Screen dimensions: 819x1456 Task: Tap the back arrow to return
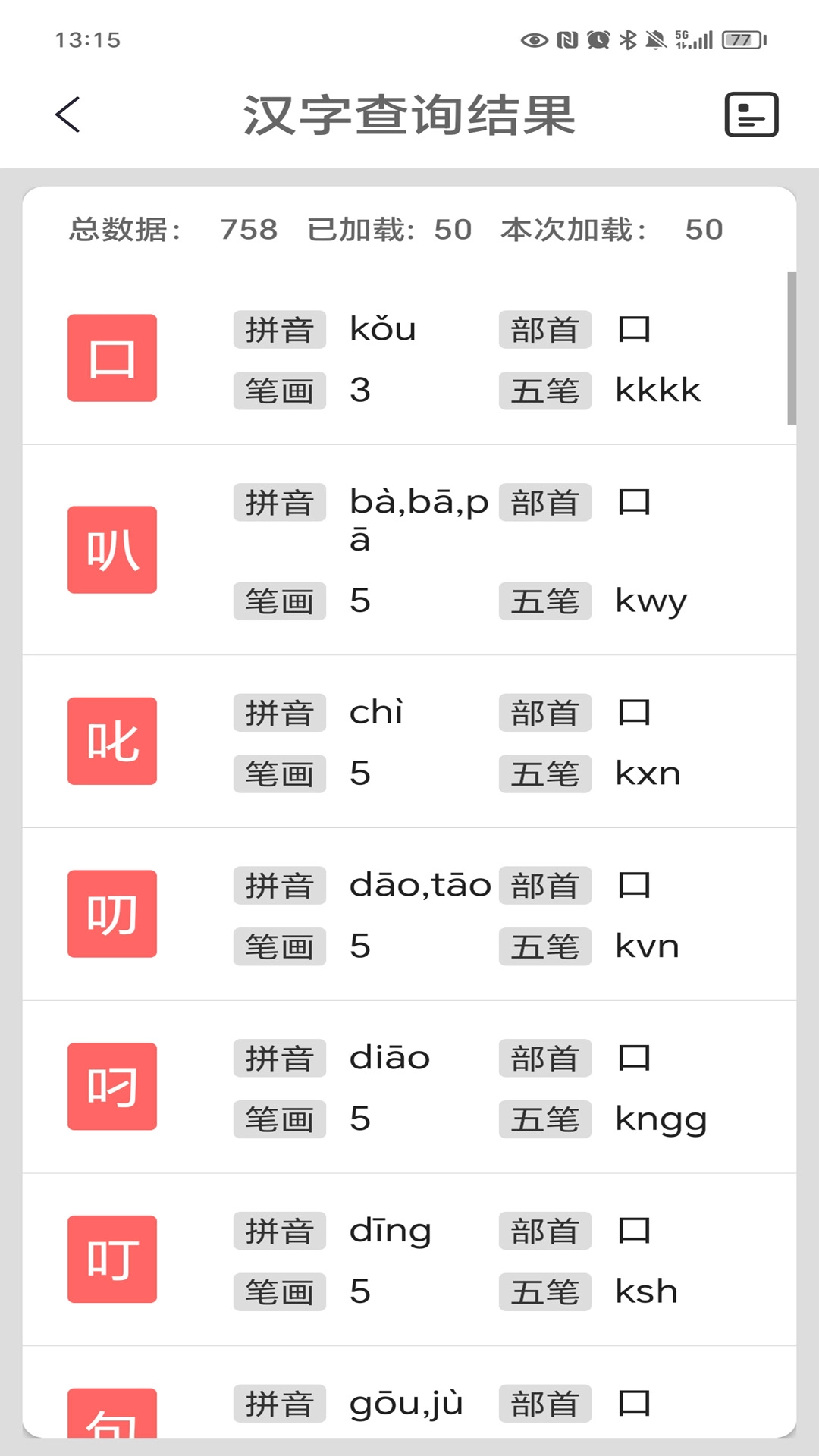coord(67,115)
